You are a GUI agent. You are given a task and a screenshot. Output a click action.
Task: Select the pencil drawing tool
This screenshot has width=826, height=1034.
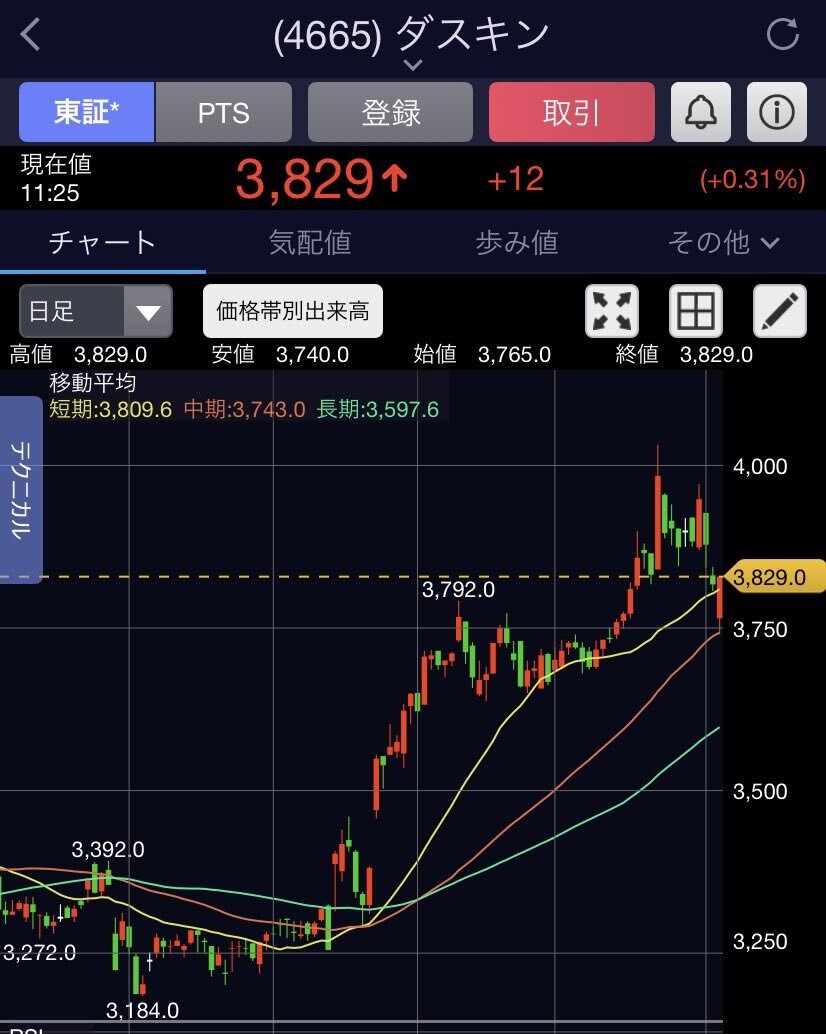[778, 310]
